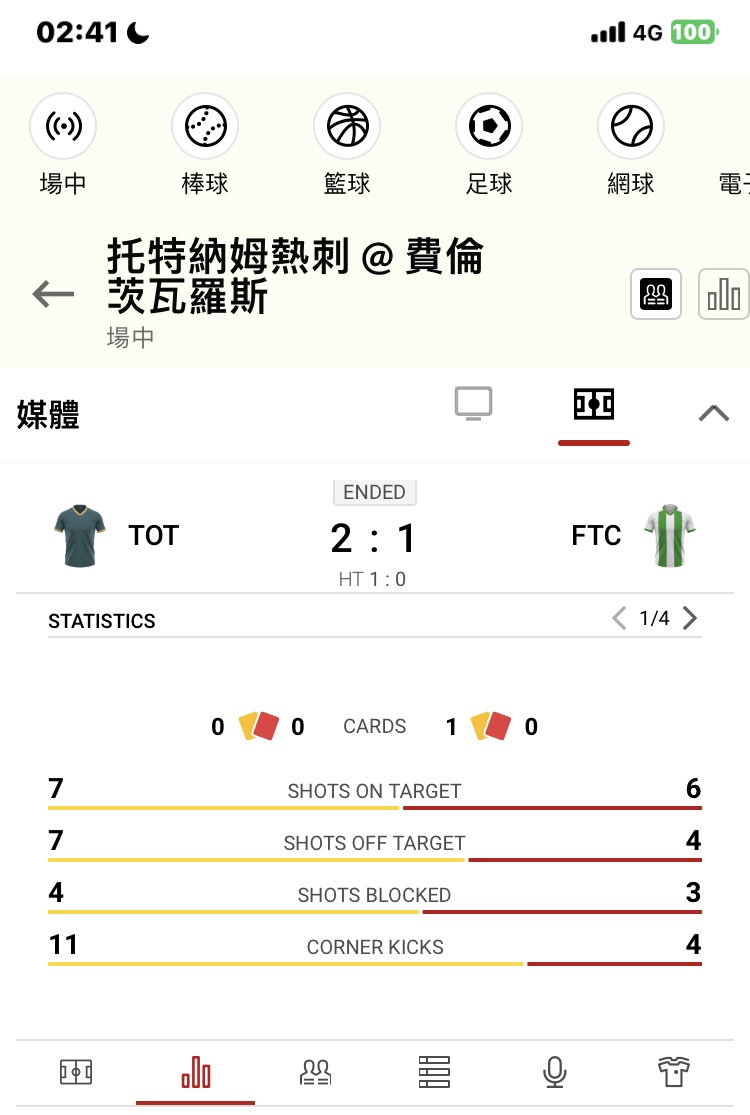Open the microphone commentary bottom tab
This screenshot has width=750, height=1115.
(x=554, y=1073)
